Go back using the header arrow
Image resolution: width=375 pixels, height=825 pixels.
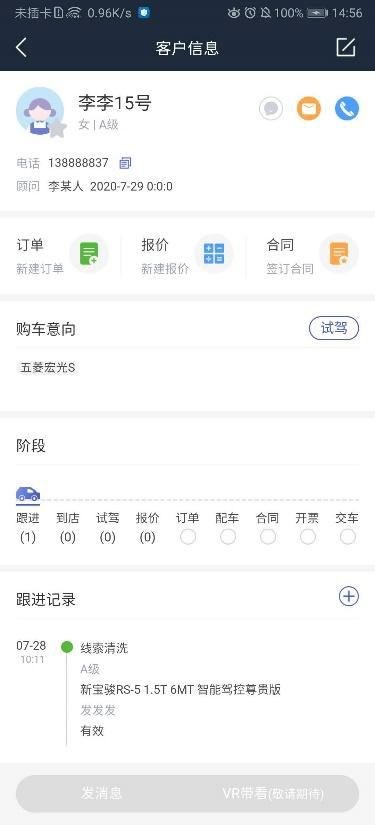point(21,48)
